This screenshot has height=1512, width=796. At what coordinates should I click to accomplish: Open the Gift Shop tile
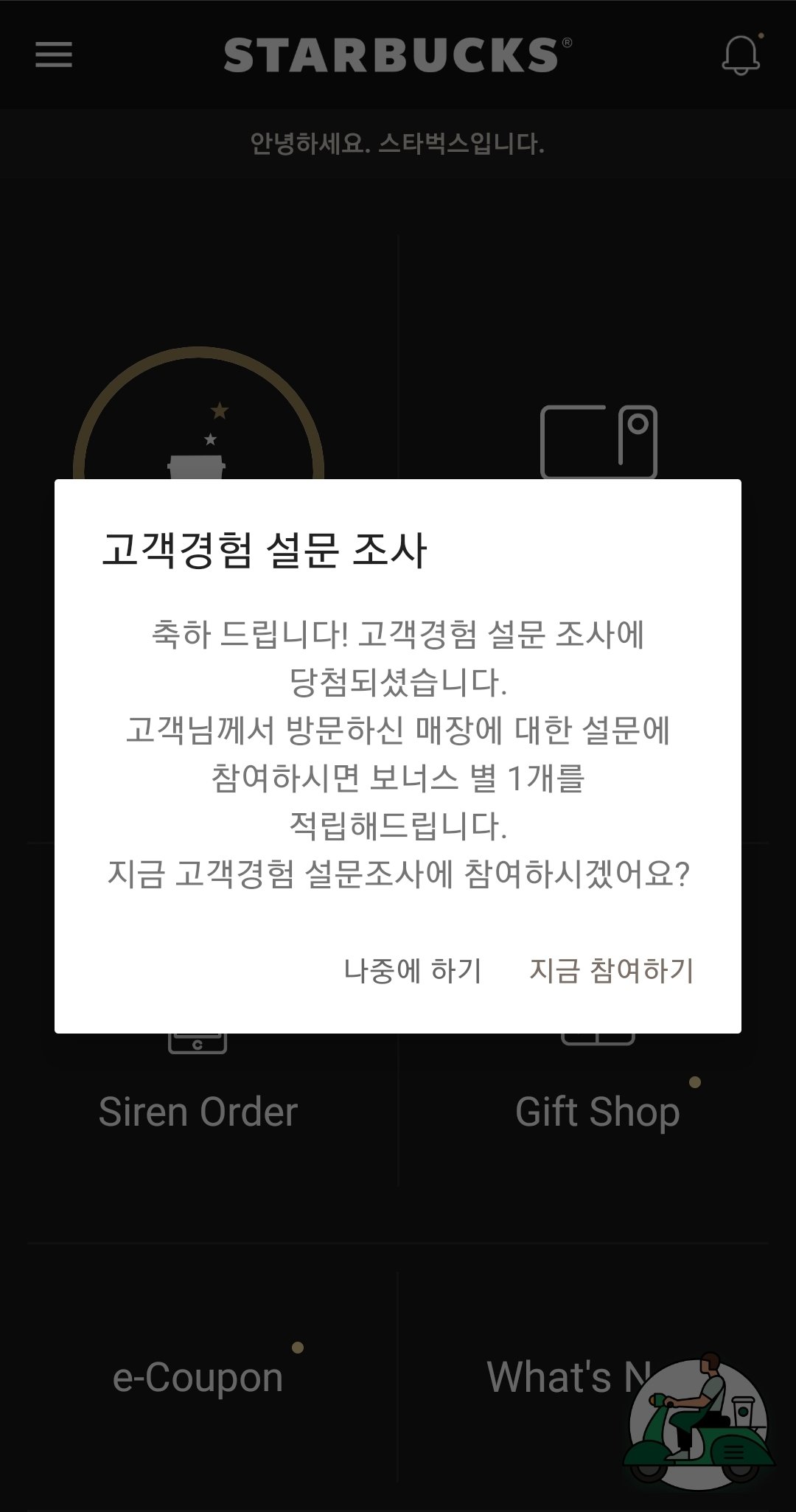coord(597,1111)
